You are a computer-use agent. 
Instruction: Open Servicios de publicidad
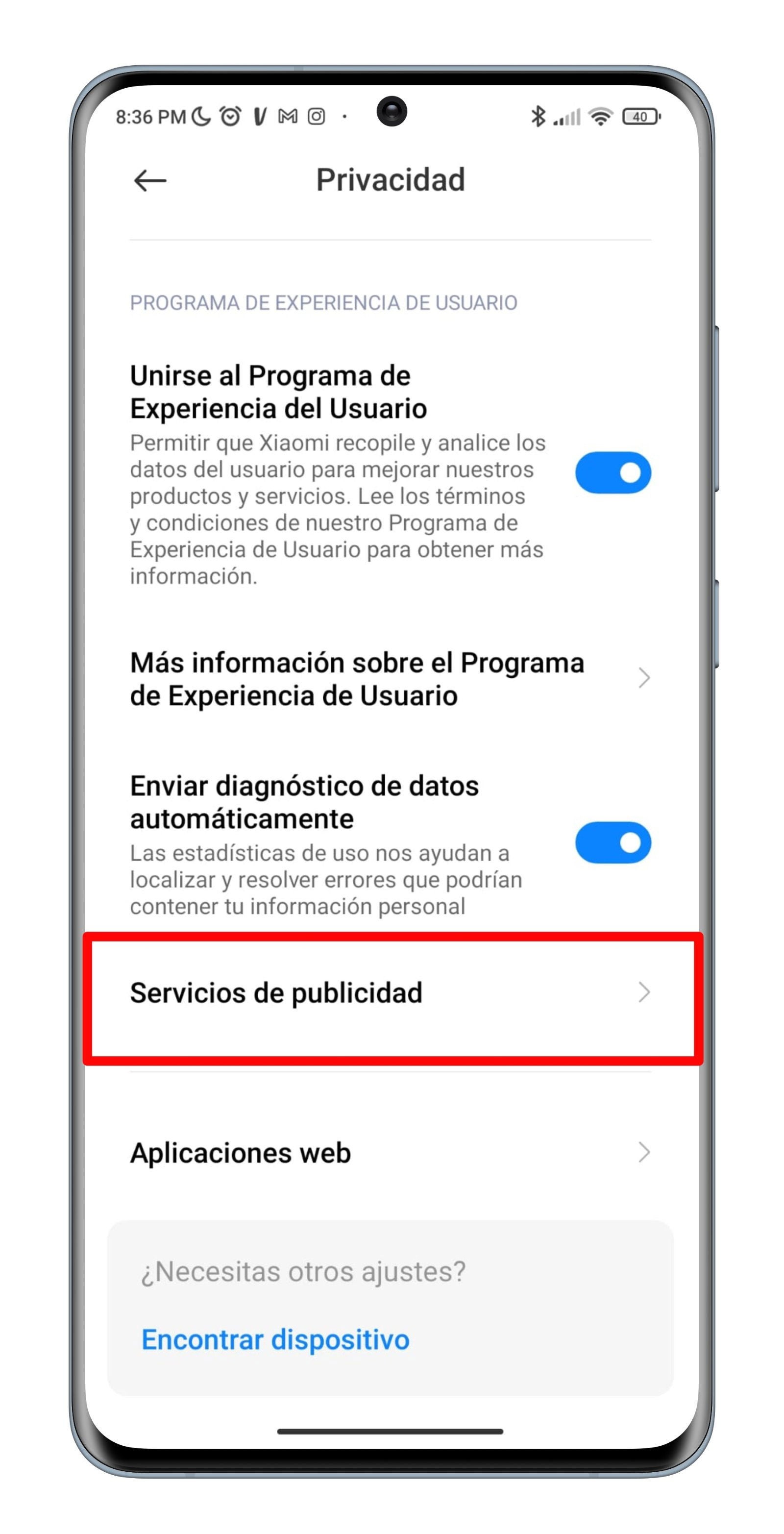point(390,993)
